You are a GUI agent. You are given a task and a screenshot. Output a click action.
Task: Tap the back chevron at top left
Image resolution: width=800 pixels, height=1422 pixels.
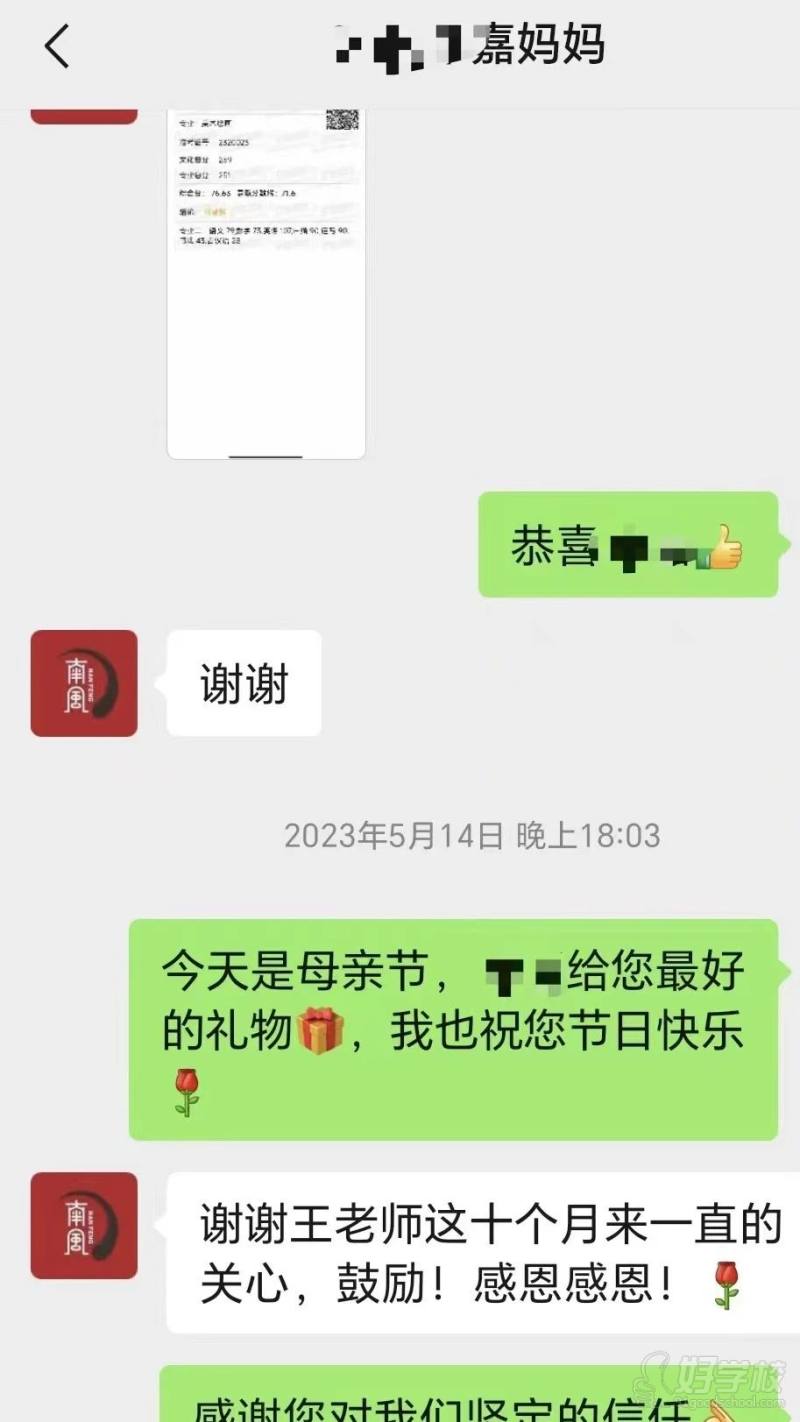pos(55,45)
